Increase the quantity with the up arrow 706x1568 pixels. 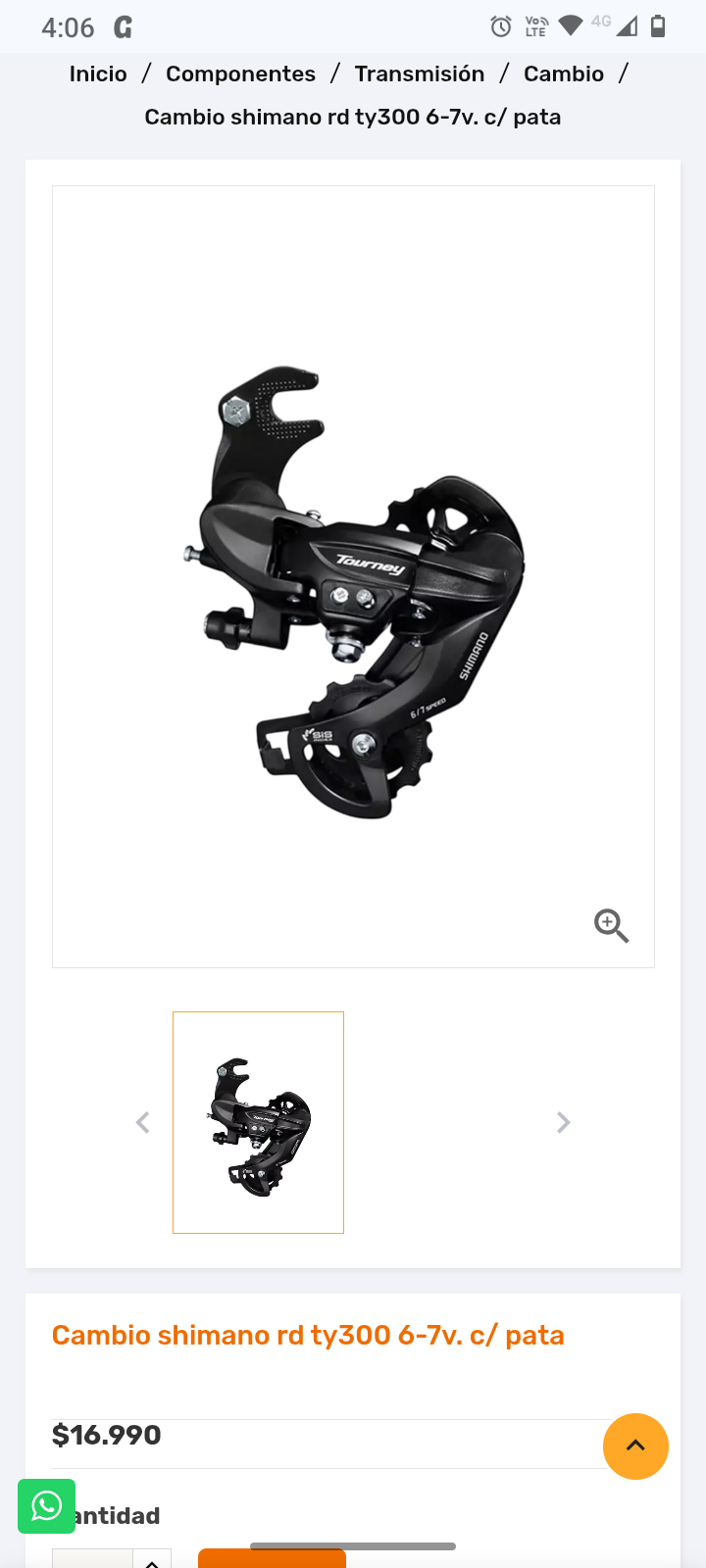click(152, 1560)
